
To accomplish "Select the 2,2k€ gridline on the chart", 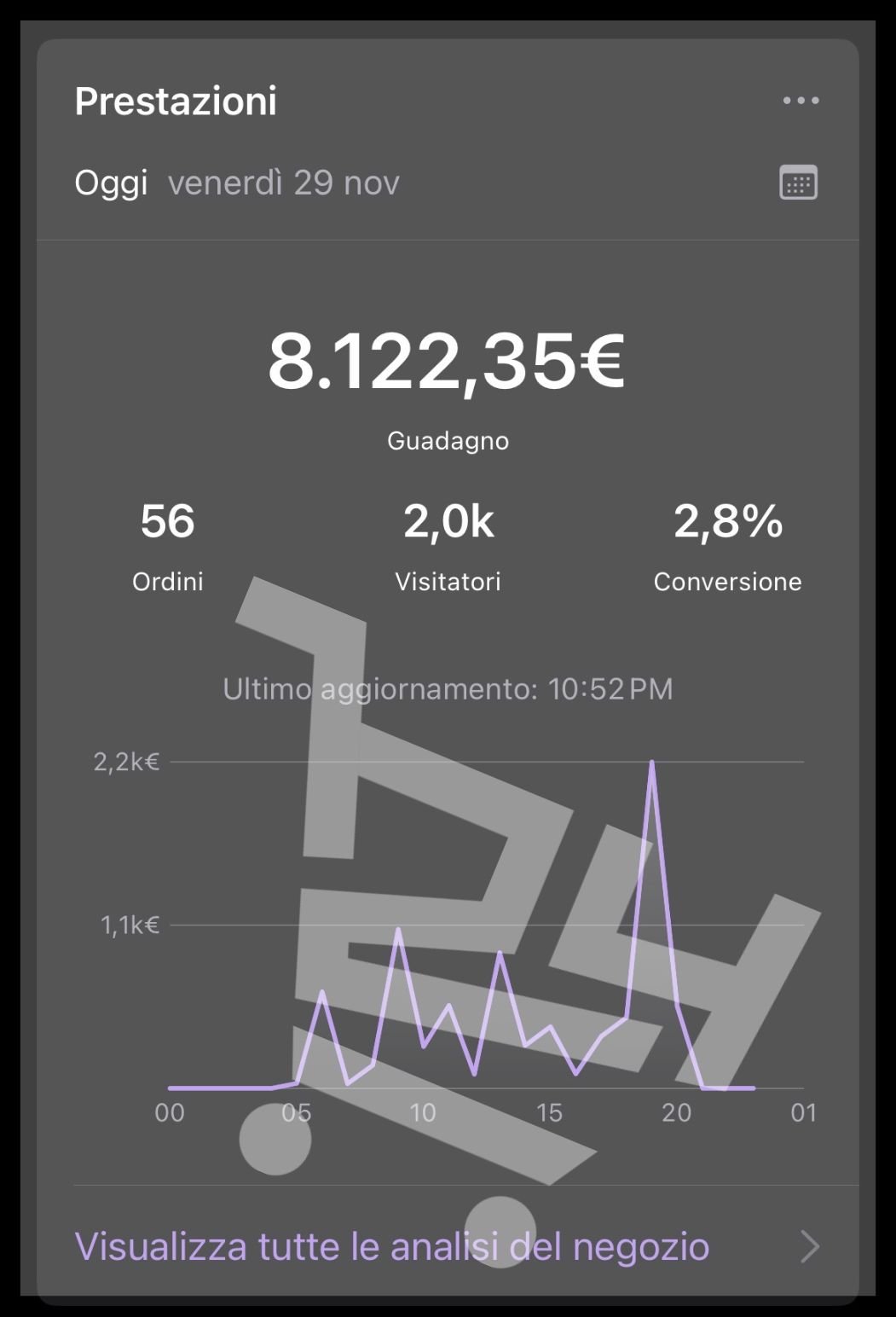I will point(126,762).
